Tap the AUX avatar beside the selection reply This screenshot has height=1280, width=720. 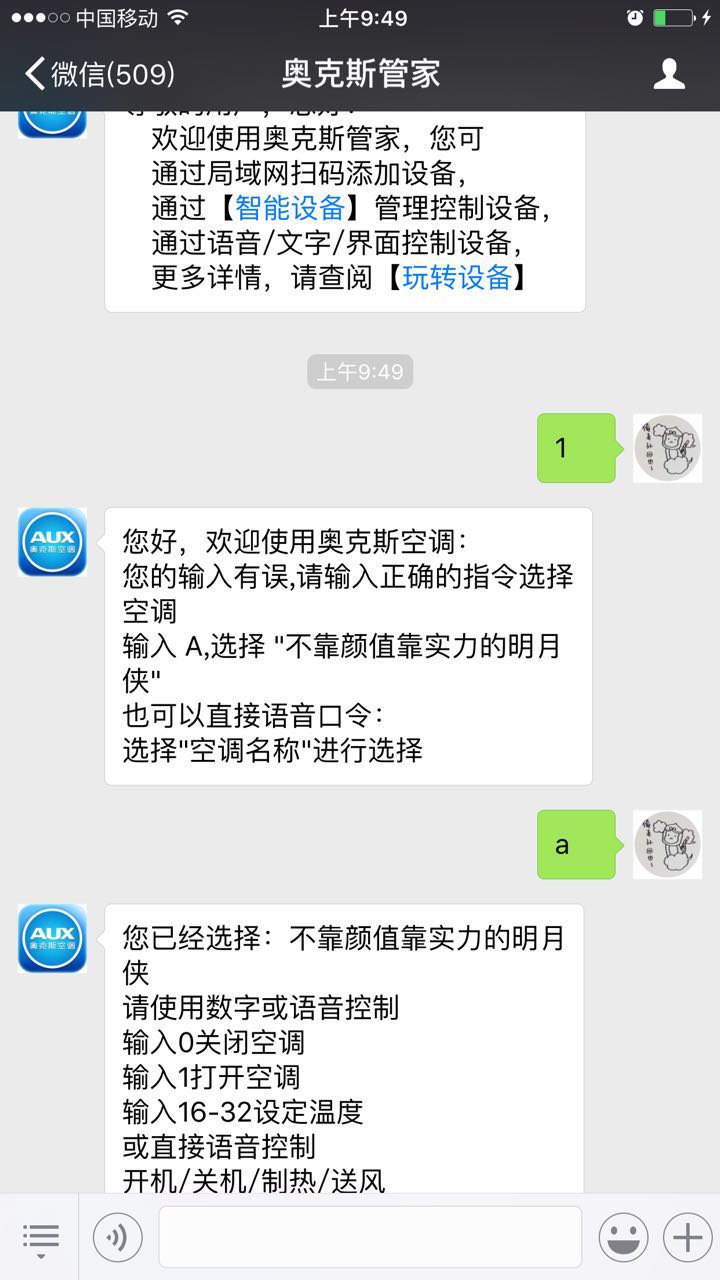(x=51, y=938)
